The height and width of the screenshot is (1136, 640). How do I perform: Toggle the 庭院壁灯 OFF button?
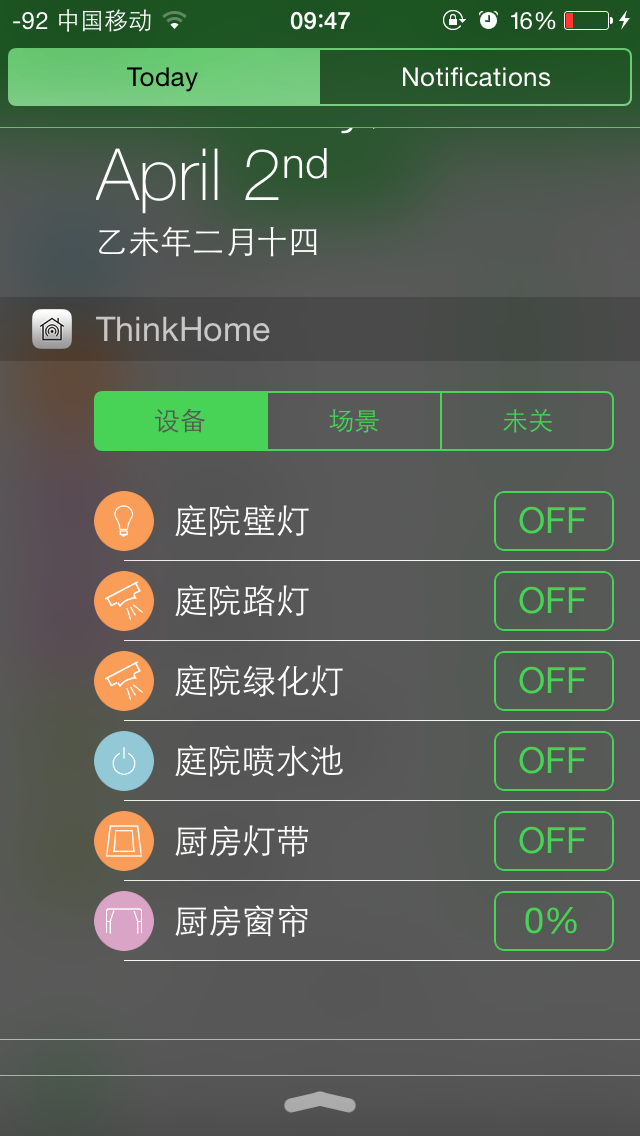[553, 521]
